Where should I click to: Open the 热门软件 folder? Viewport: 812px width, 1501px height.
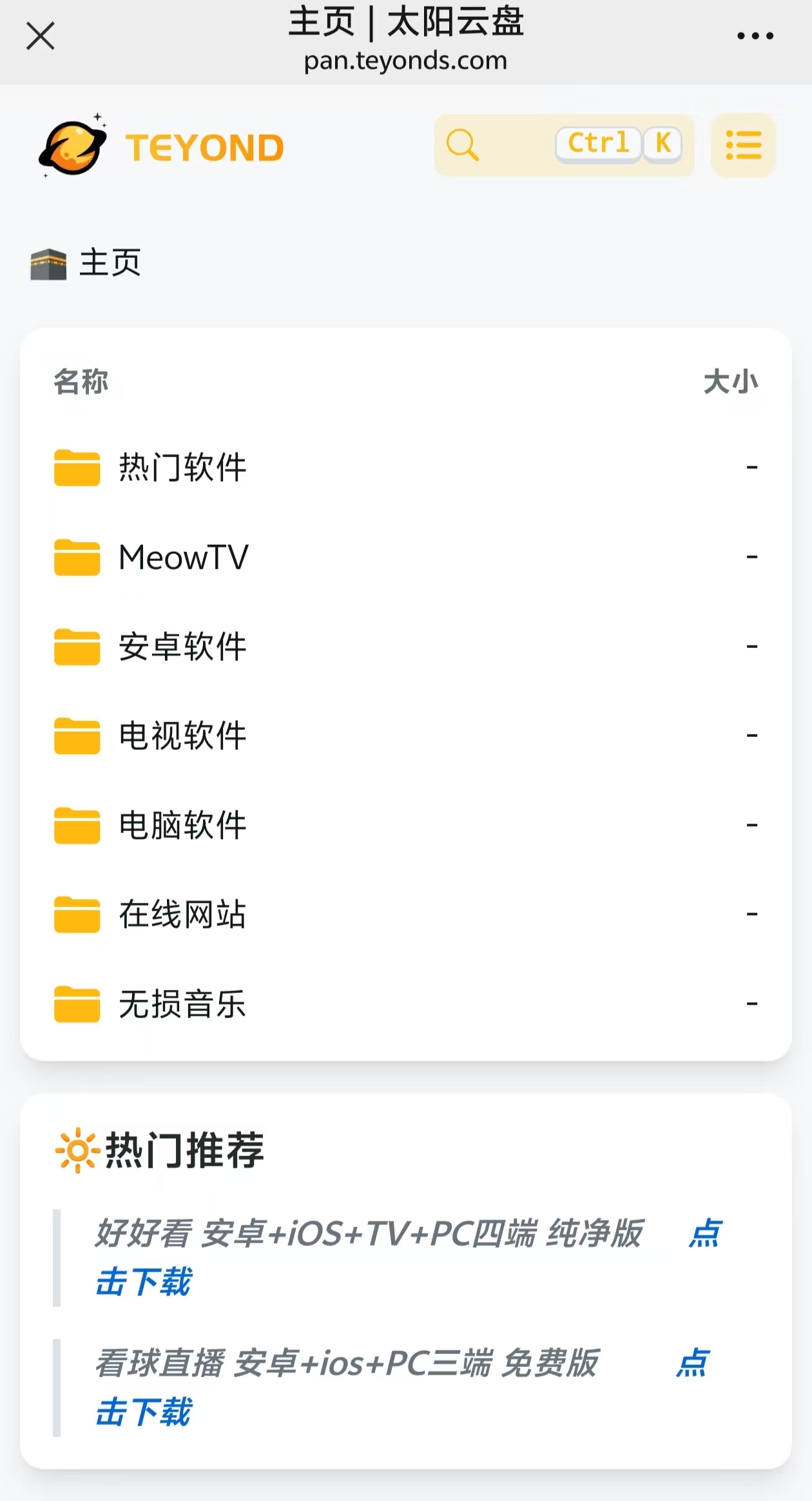coord(182,467)
